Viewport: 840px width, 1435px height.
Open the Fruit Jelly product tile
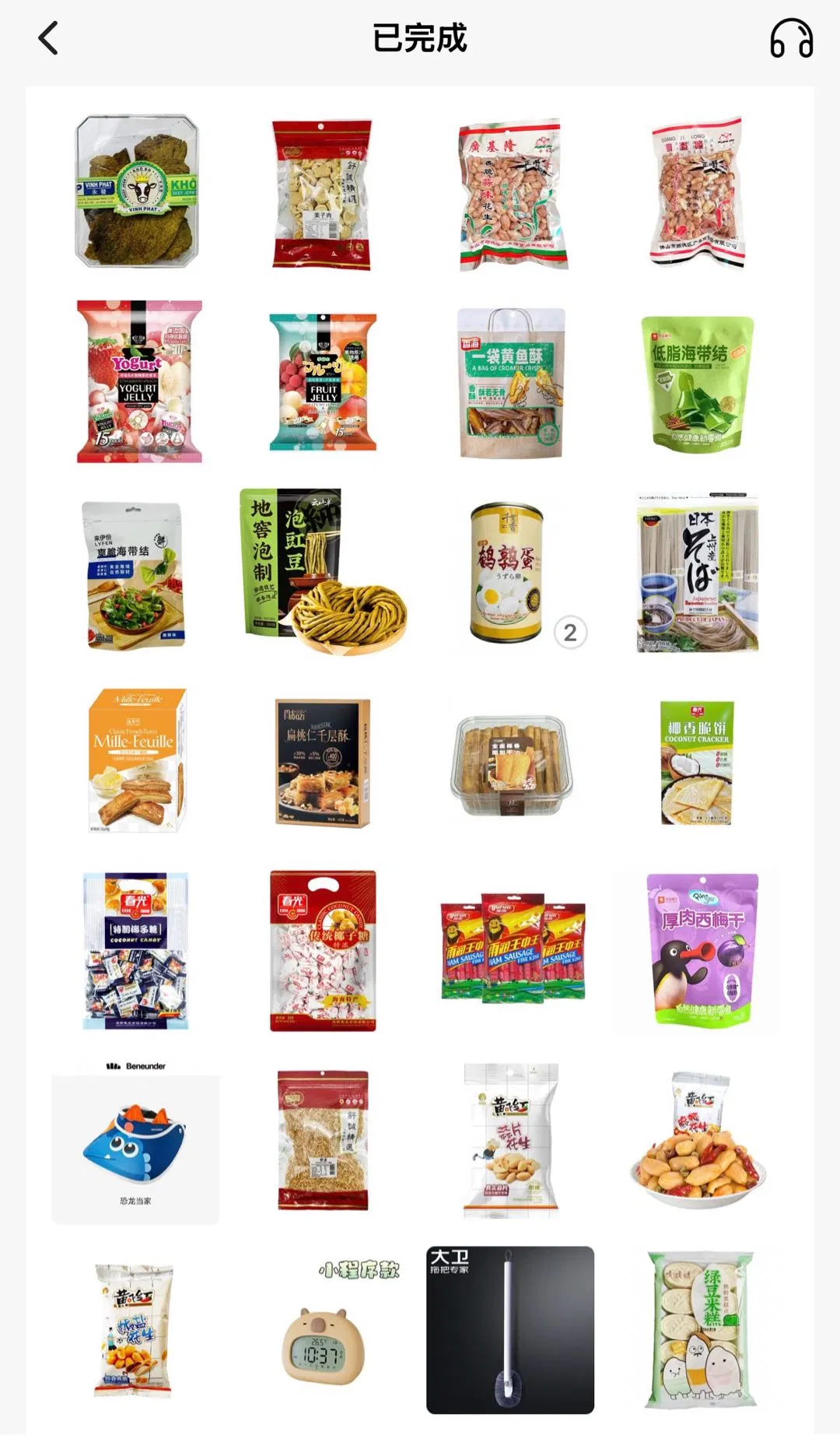pos(323,381)
